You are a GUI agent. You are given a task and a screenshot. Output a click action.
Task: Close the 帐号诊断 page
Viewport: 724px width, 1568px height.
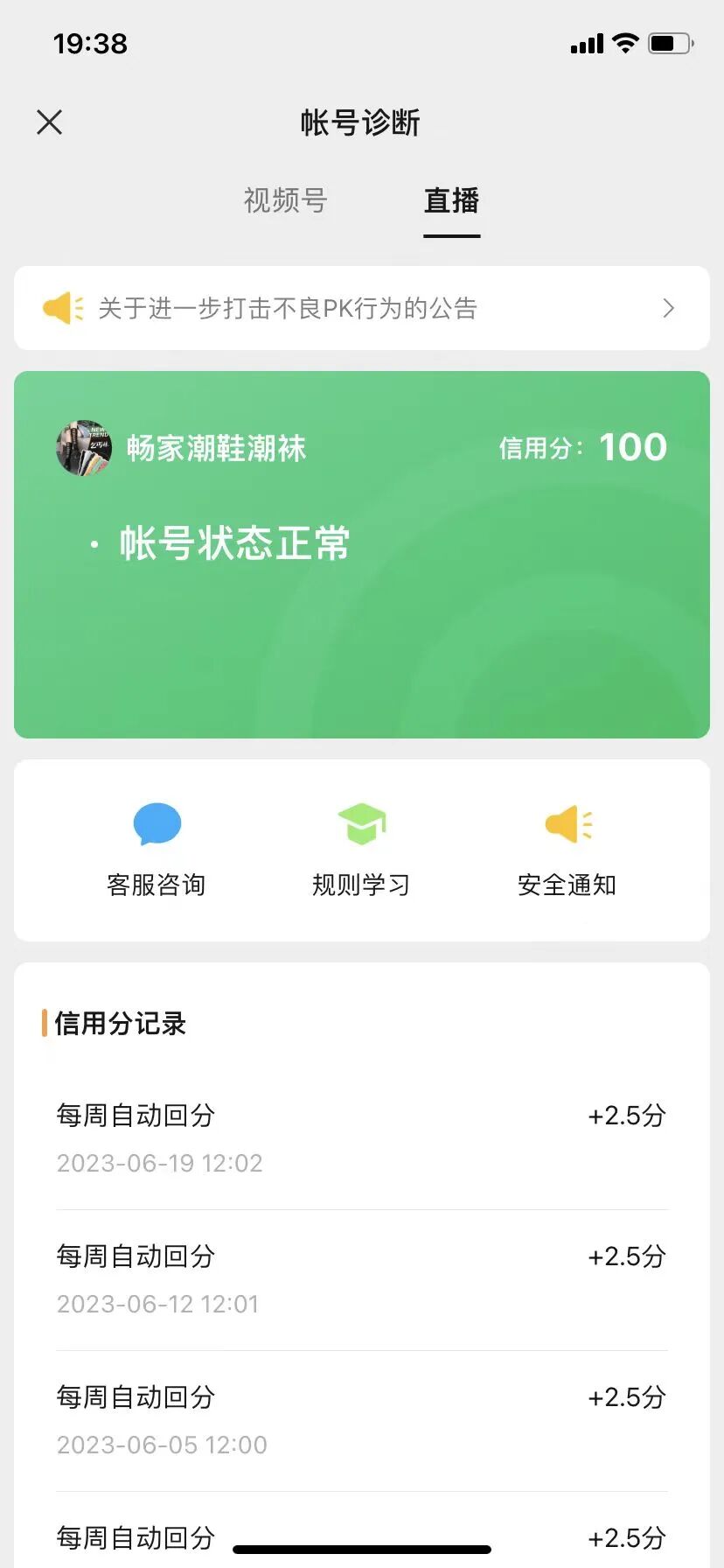pos(50,122)
